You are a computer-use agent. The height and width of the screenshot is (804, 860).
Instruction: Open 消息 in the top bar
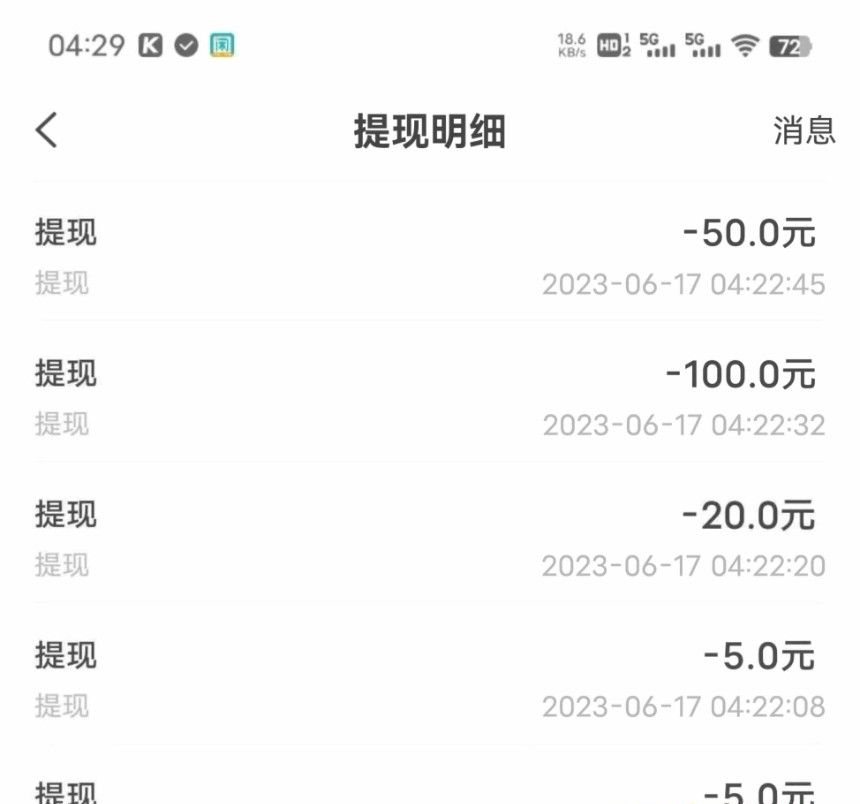(x=803, y=131)
